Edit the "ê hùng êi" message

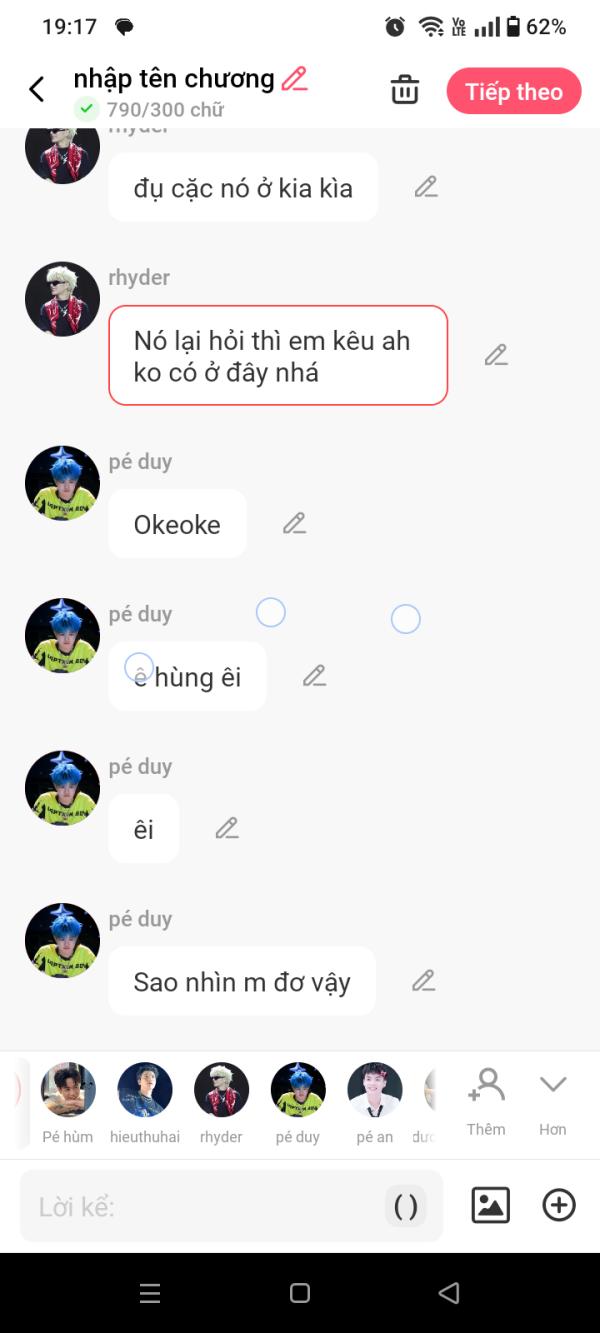tap(314, 676)
